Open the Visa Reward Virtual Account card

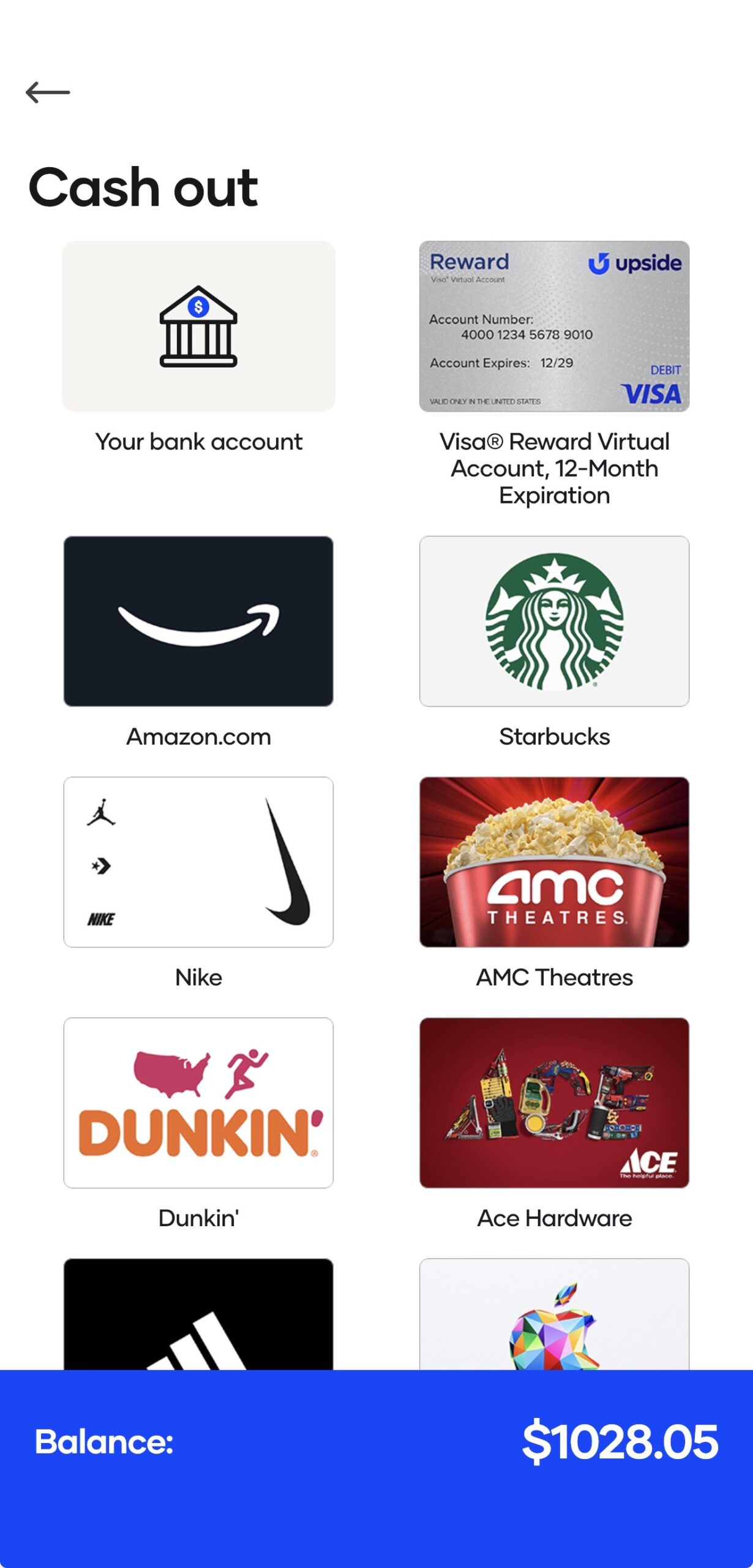tap(554, 326)
